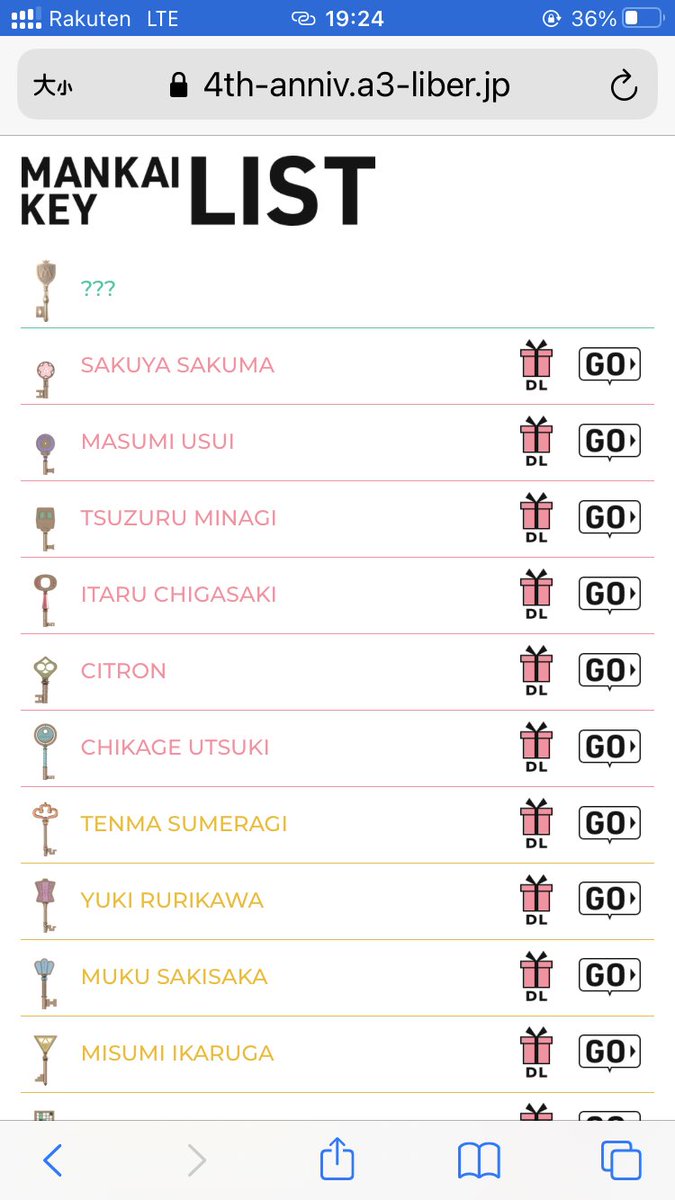Go to Chikage Utsuki's page
This screenshot has width=675, height=1200.
609,747
